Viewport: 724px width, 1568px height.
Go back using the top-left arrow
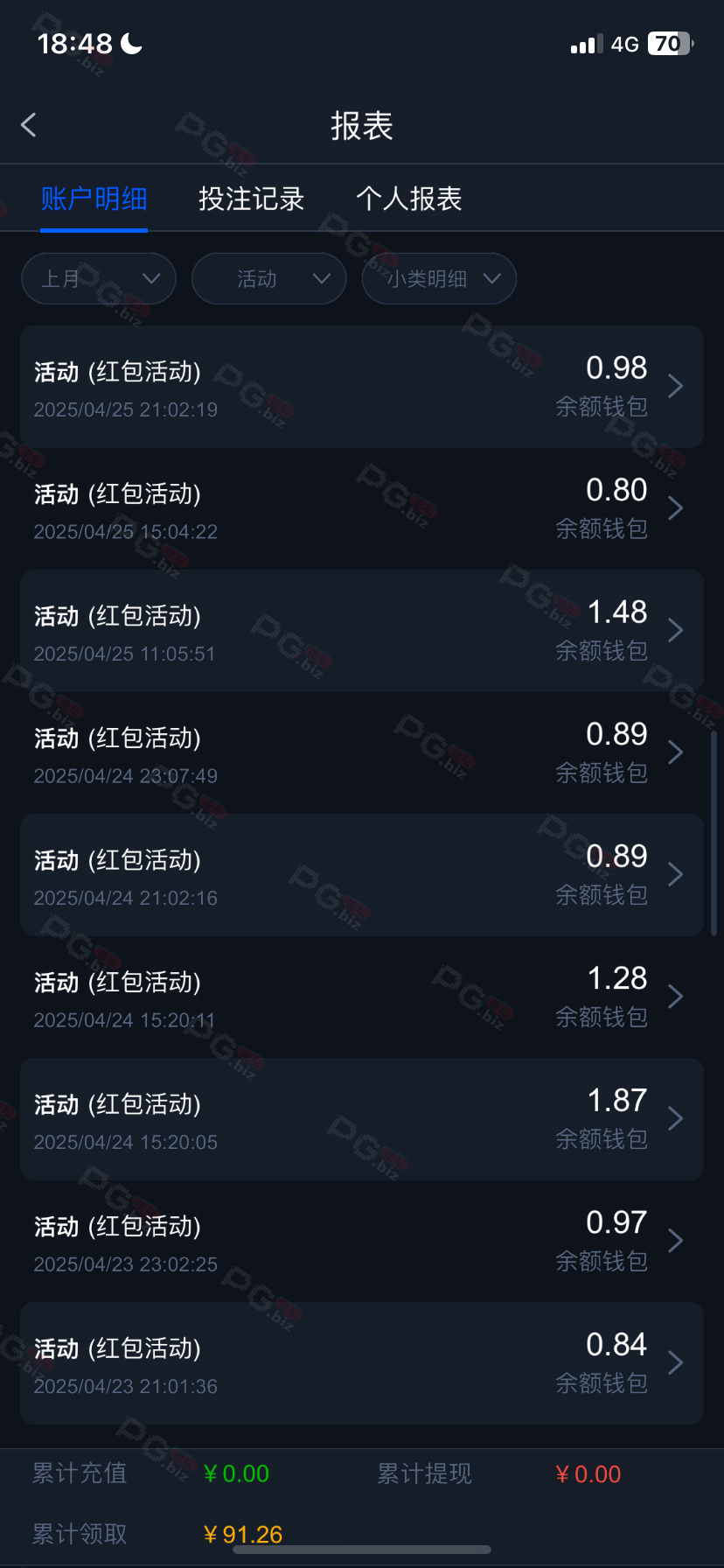[29, 125]
